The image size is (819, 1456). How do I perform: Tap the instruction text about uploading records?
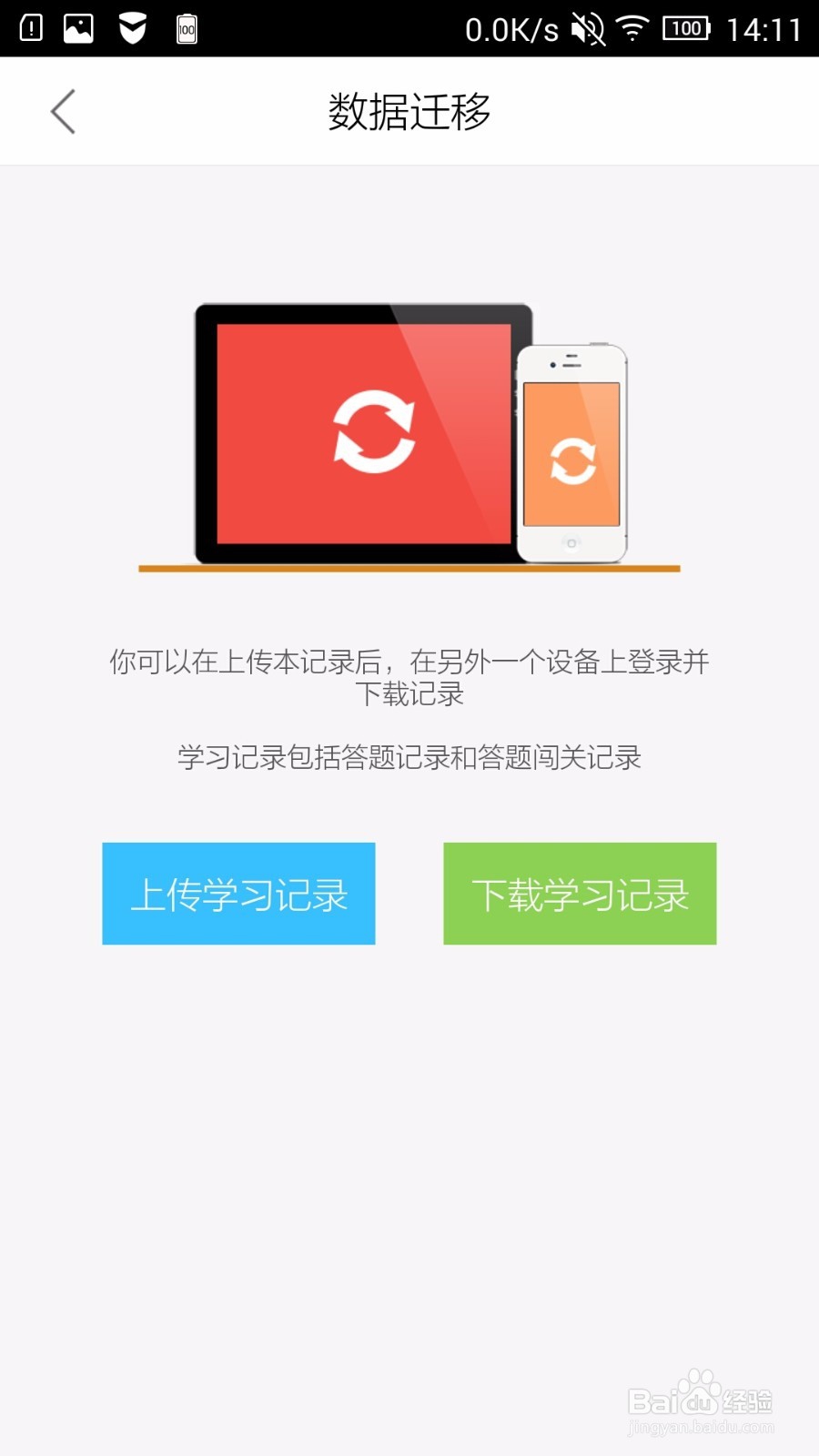(409, 678)
